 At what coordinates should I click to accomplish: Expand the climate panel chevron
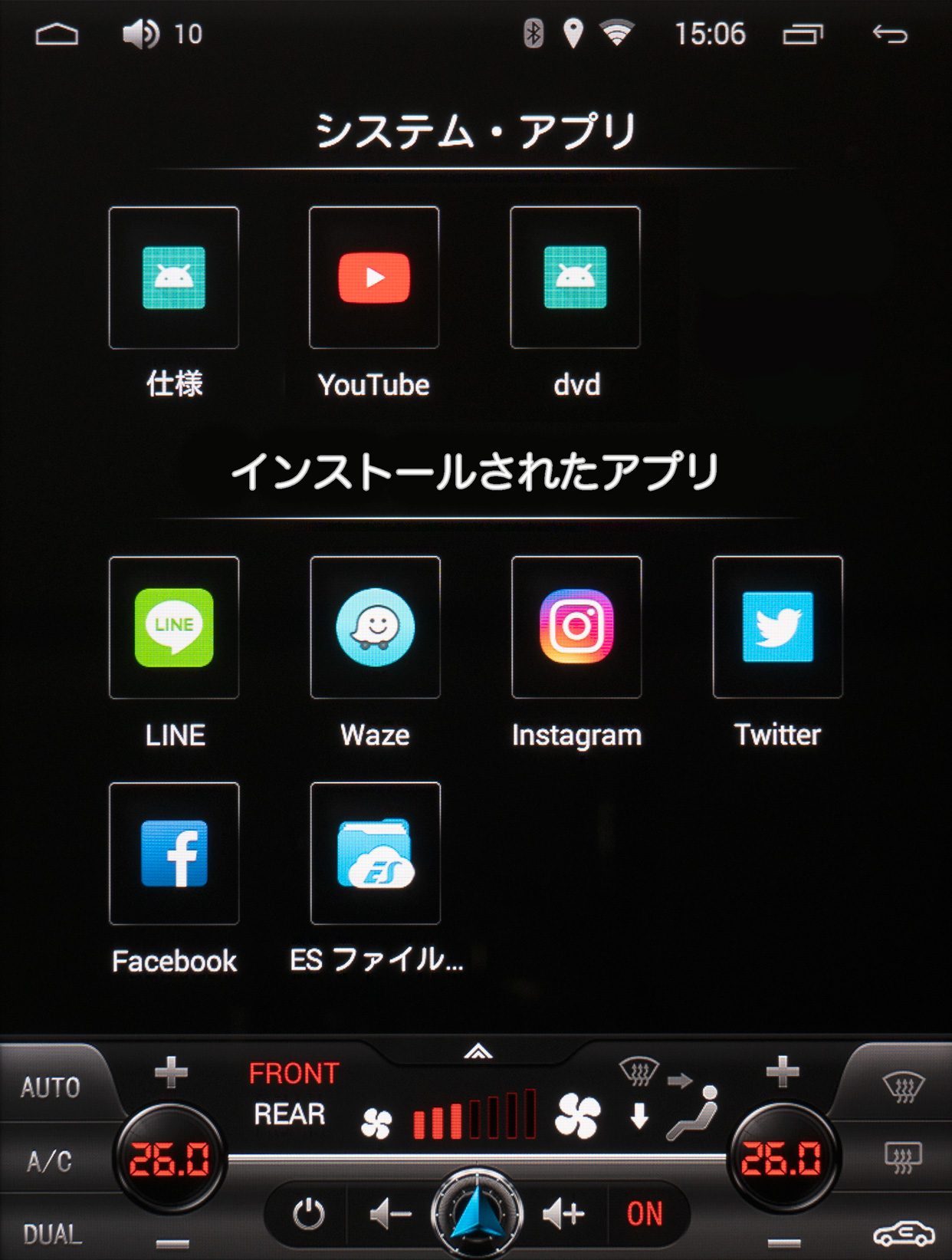point(478,1051)
